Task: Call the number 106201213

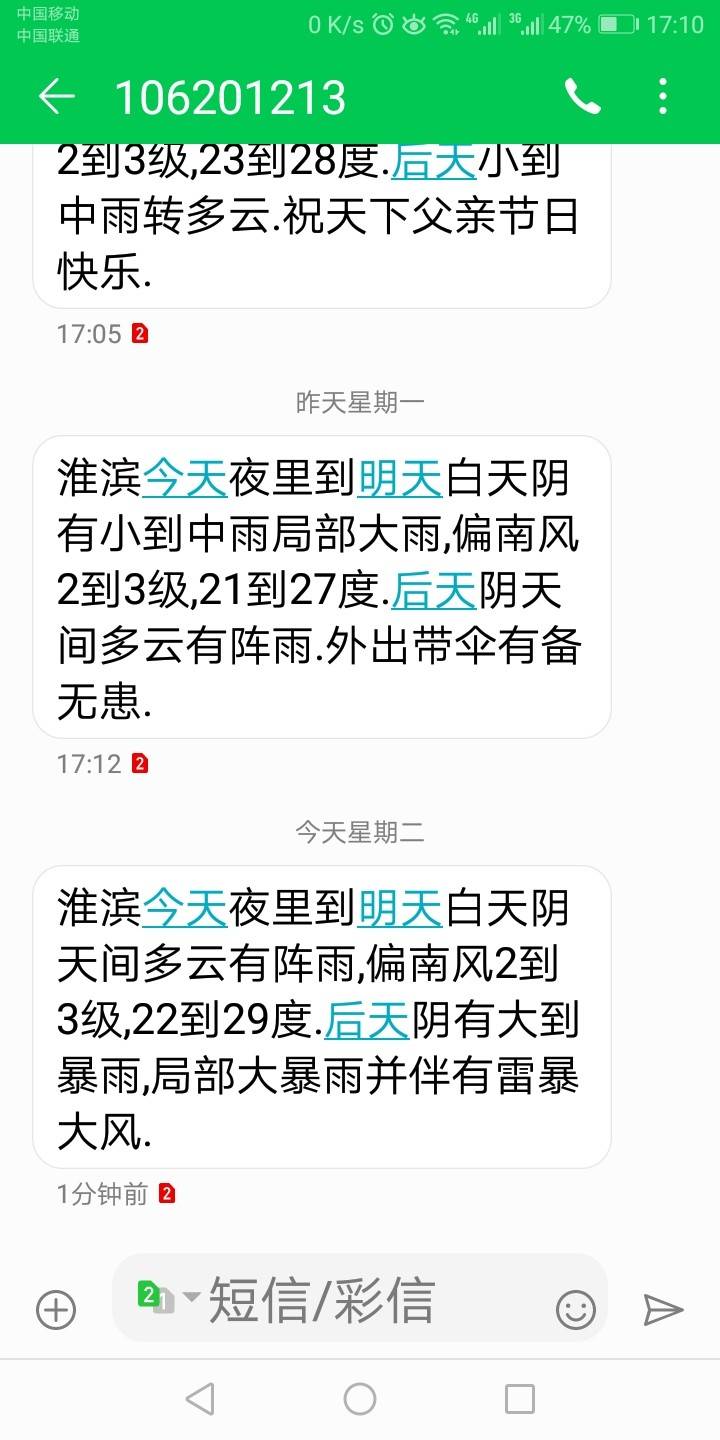Action: pos(582,96)
